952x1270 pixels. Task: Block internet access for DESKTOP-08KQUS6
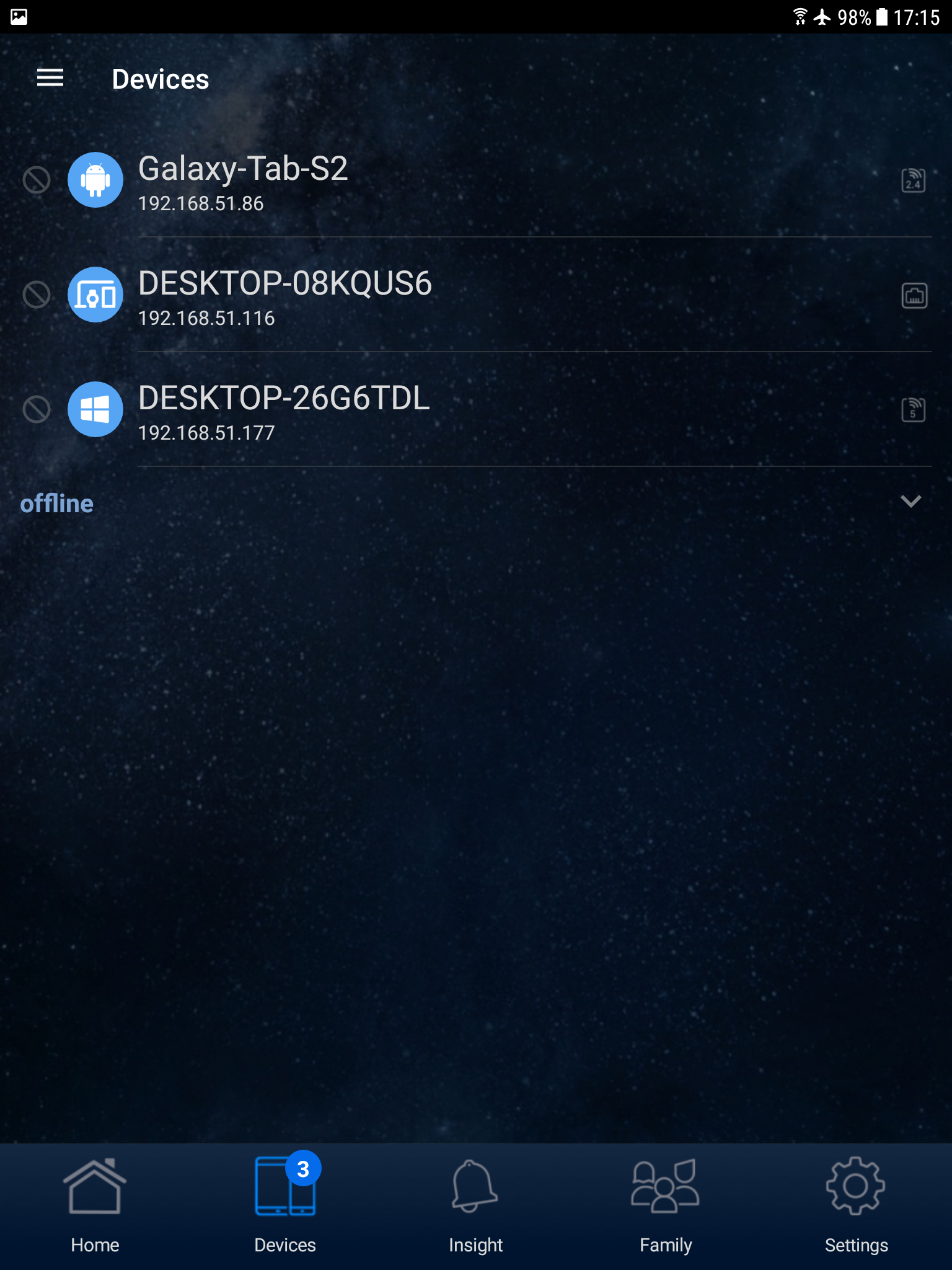tap(37, 295)
